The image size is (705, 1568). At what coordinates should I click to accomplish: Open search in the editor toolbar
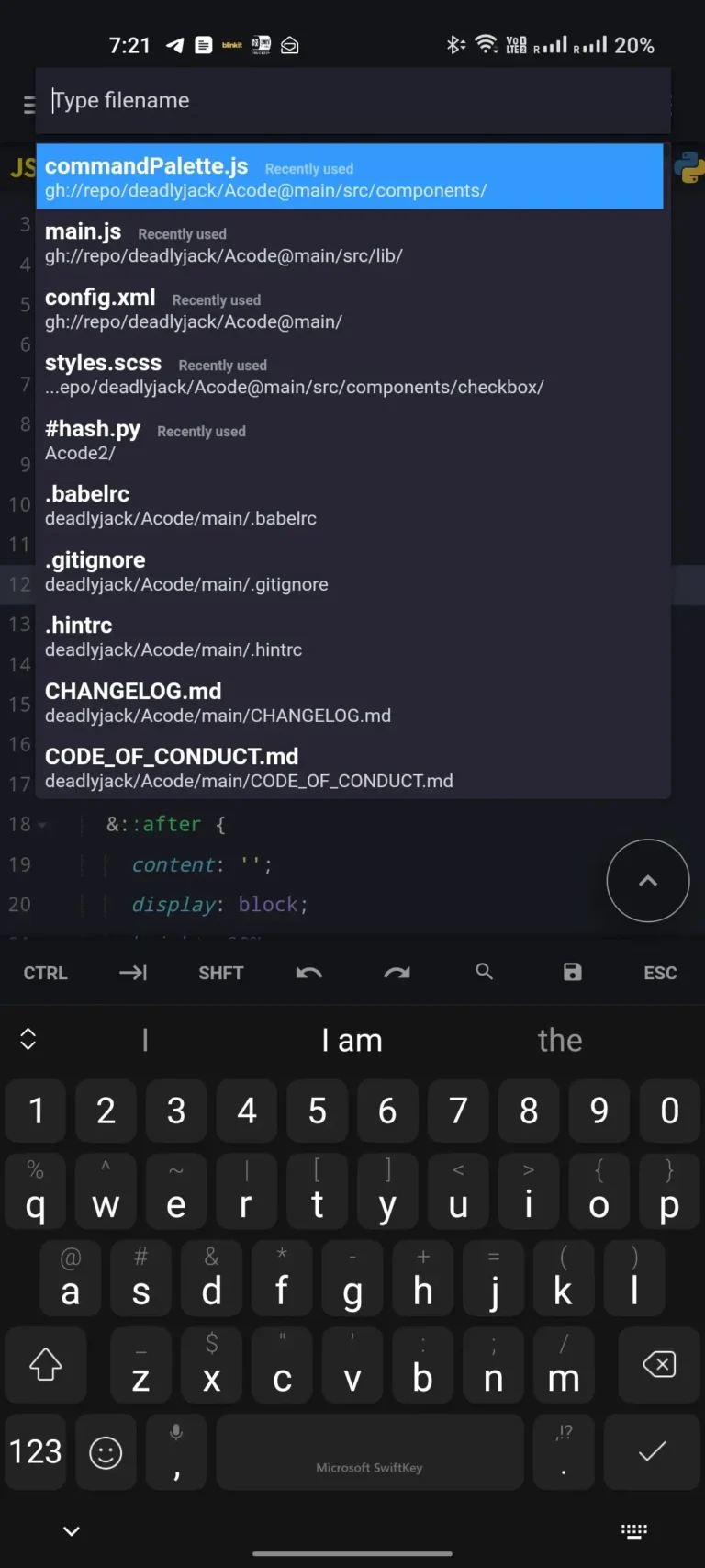coord(485,972)
